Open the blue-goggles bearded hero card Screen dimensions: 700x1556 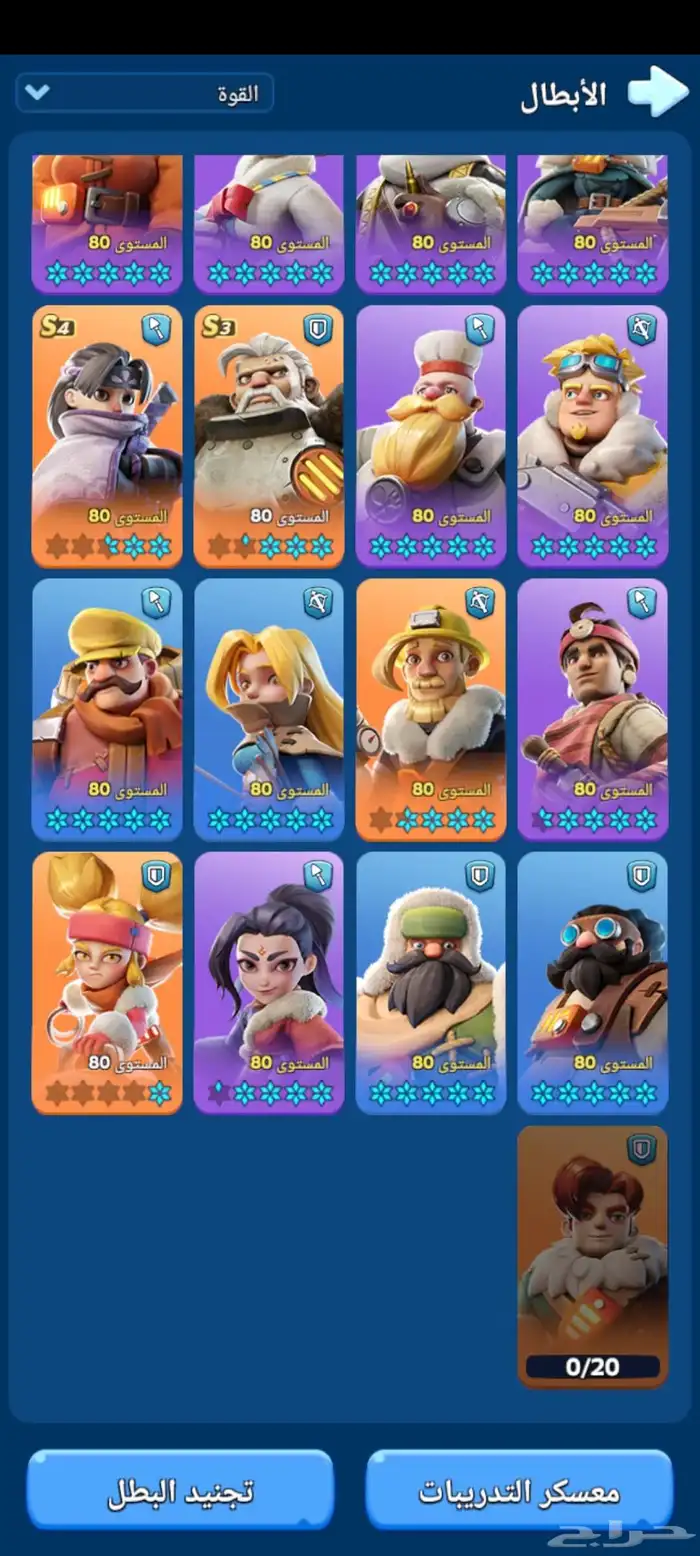pyautogui.click(x=593, y=983)
